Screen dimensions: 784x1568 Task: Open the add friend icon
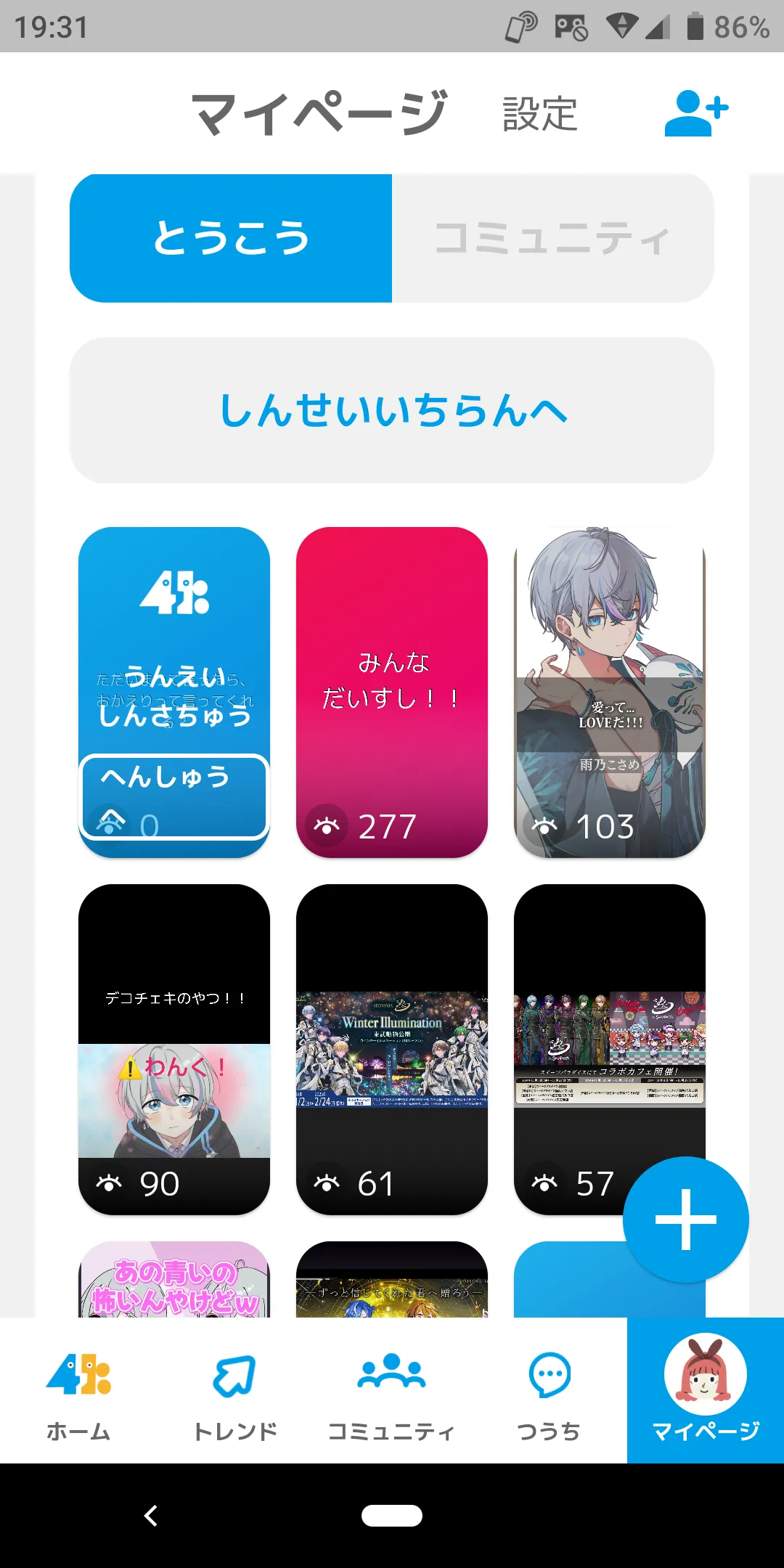(695, 114)
